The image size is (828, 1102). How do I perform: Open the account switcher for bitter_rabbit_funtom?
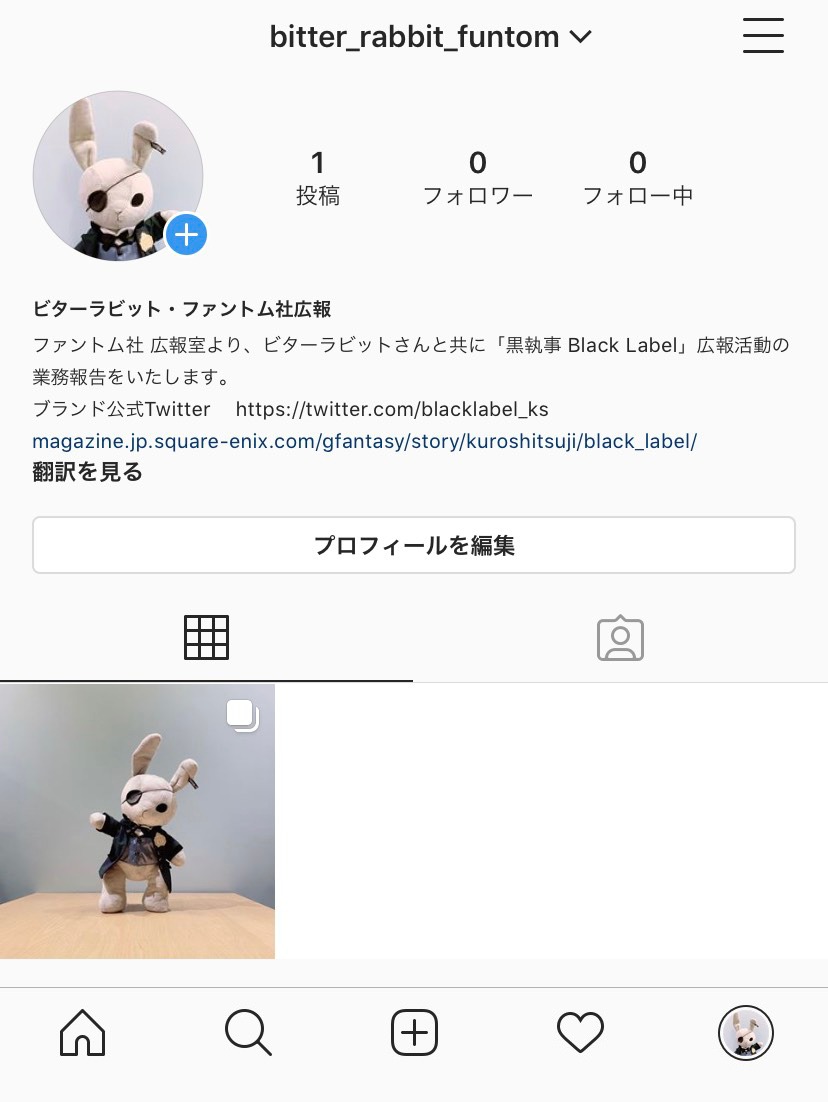(x=430, y=38)
